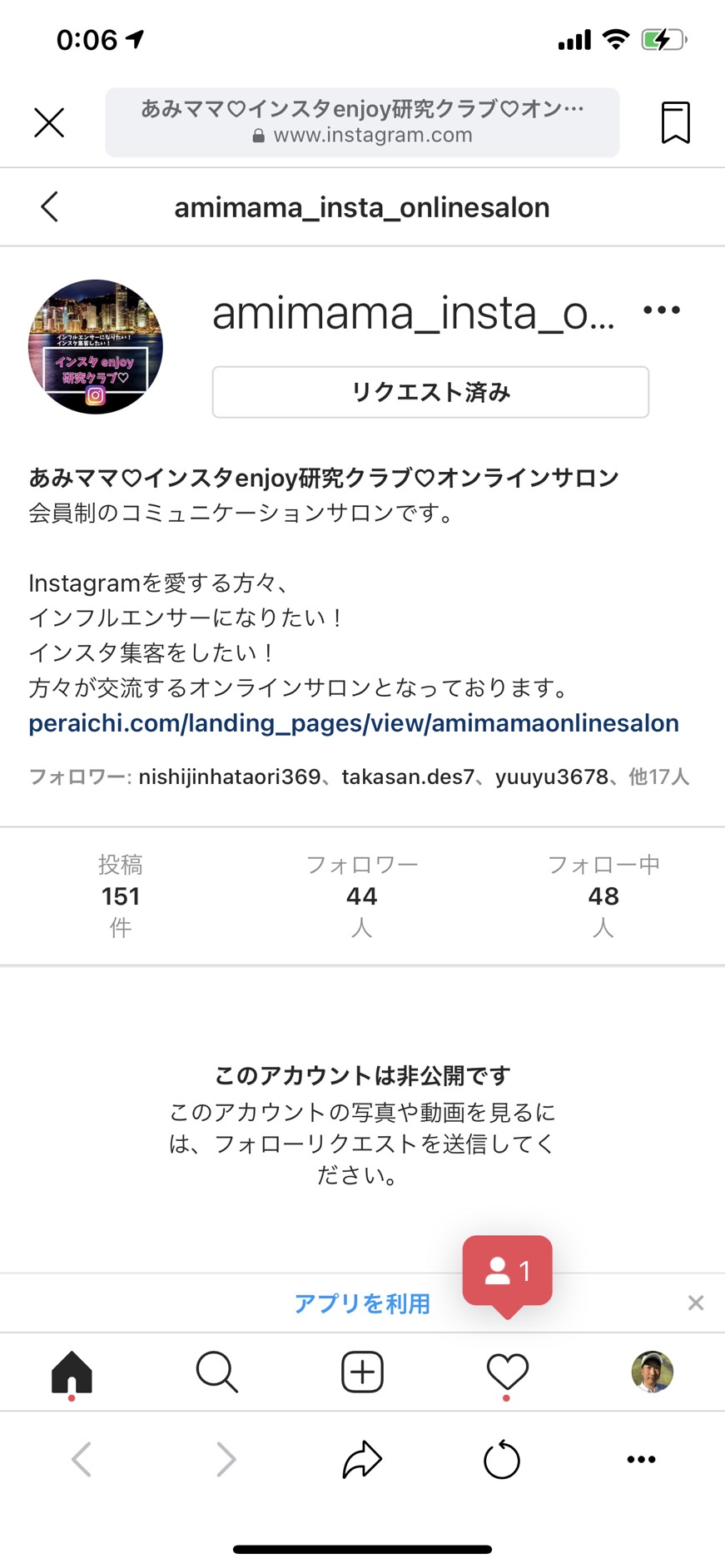
Task: Open the peraichi.com landing page link
Action: (x=354, y=723)
